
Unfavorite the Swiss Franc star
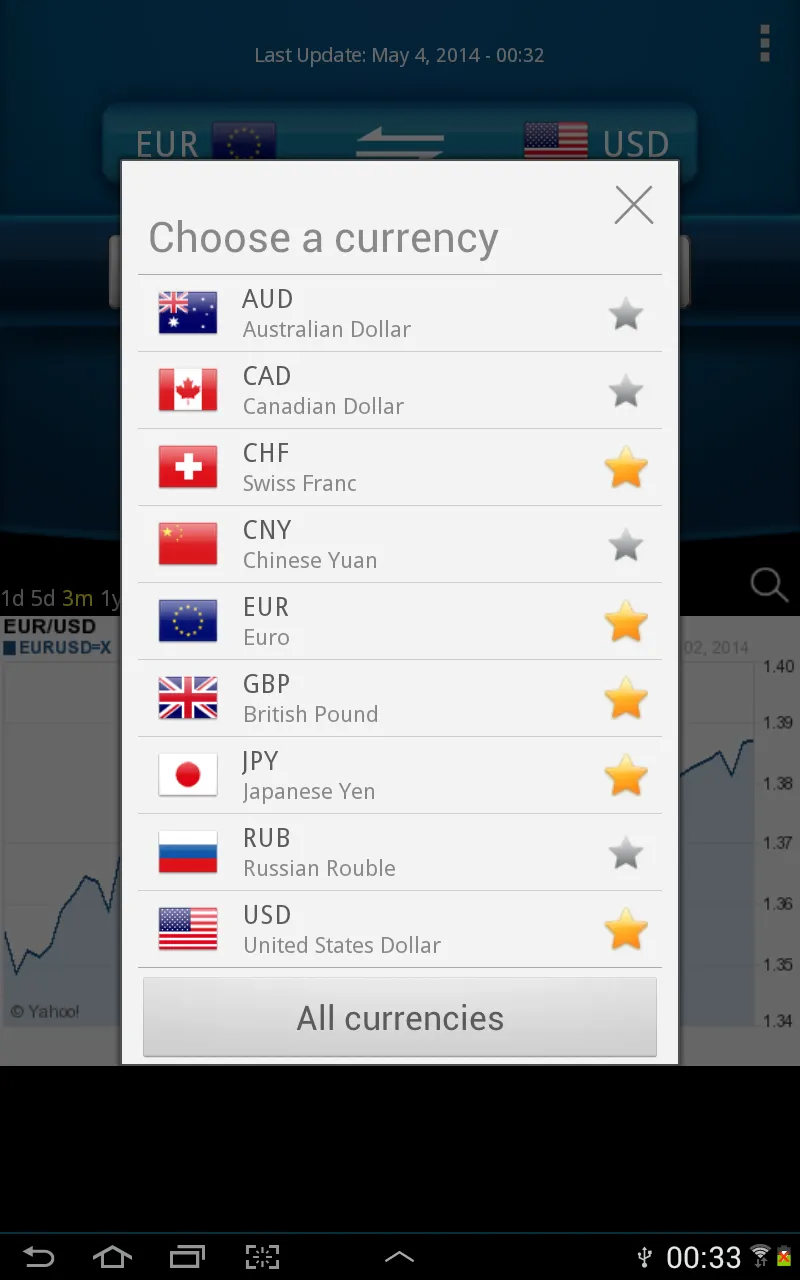click(625, 467)
